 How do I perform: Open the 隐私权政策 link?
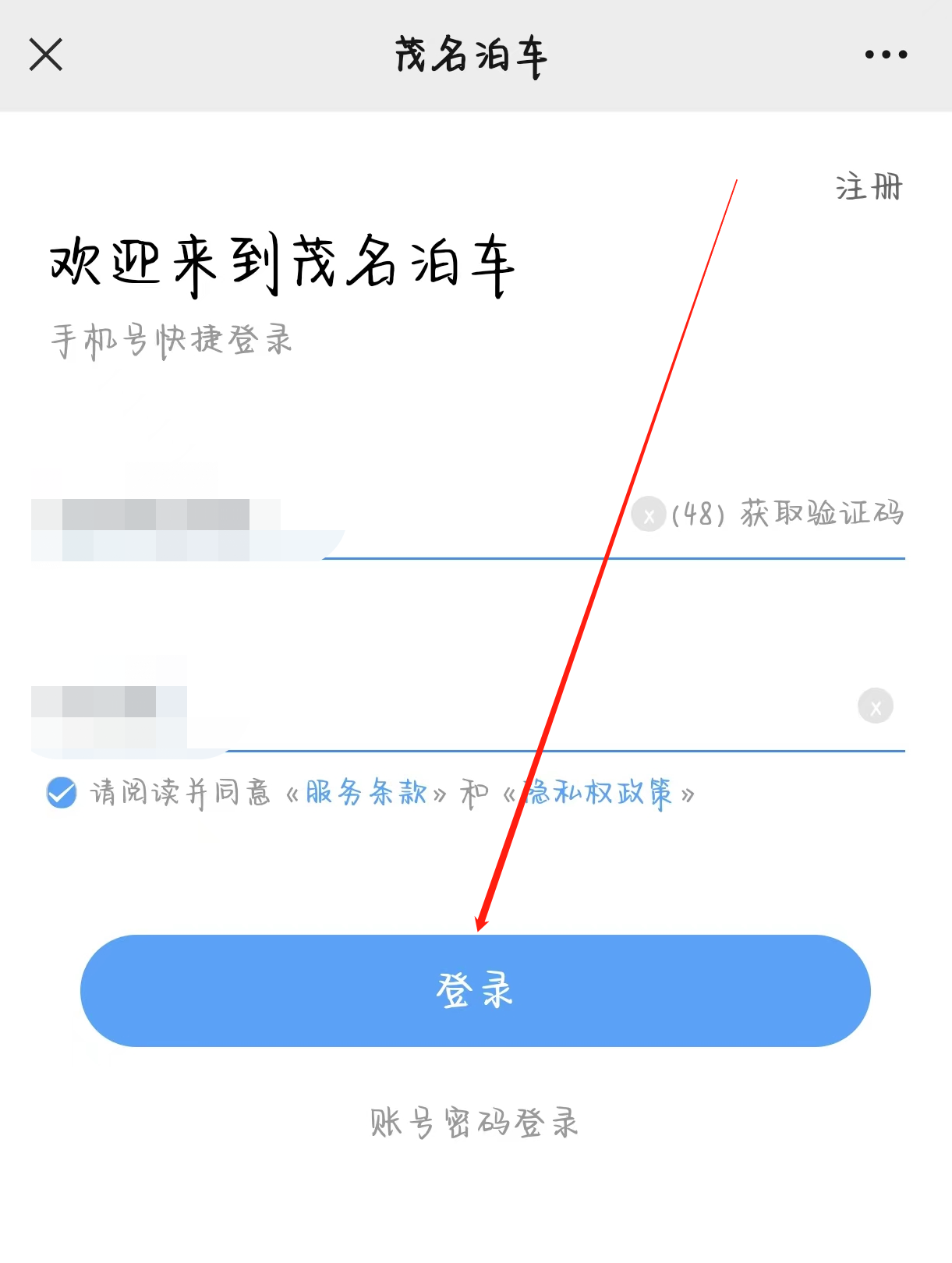[599, 794]
